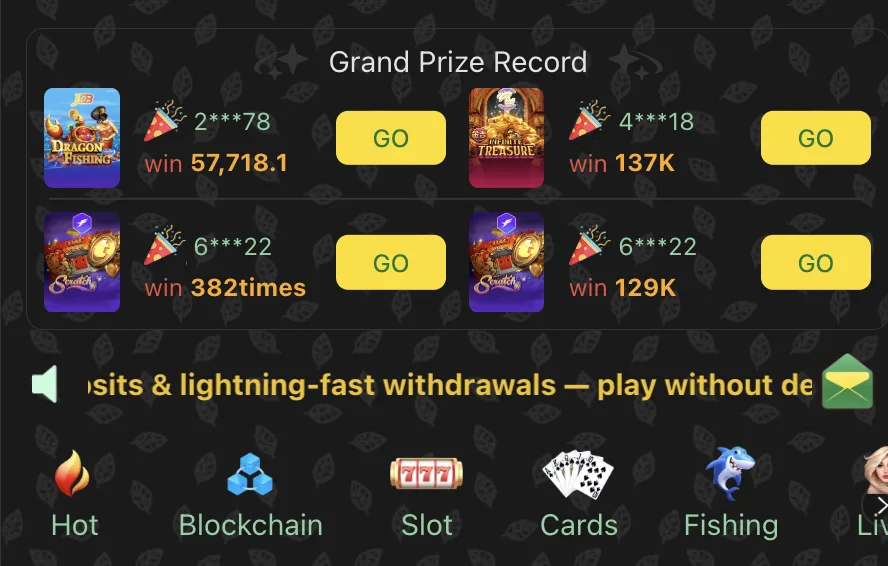Switch to the Hot category
This screenshot has width=888, height=566.
tap(74, 494)
